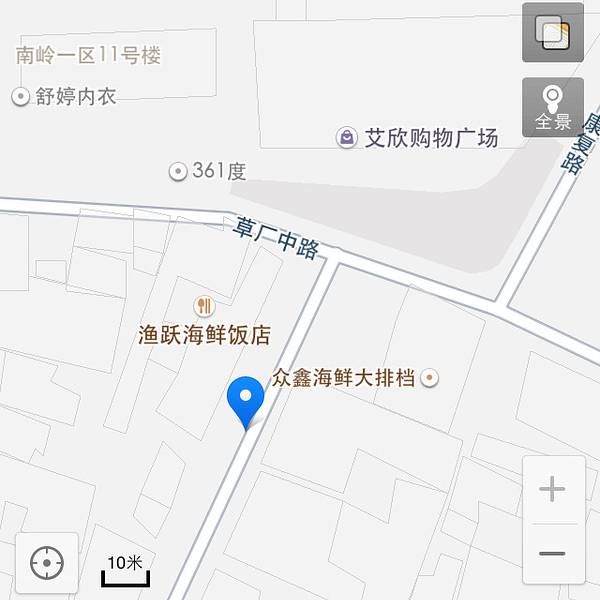This screenshot has height=600, width=600.
Task: Select the blue location pin
Action: pos(245,398)
